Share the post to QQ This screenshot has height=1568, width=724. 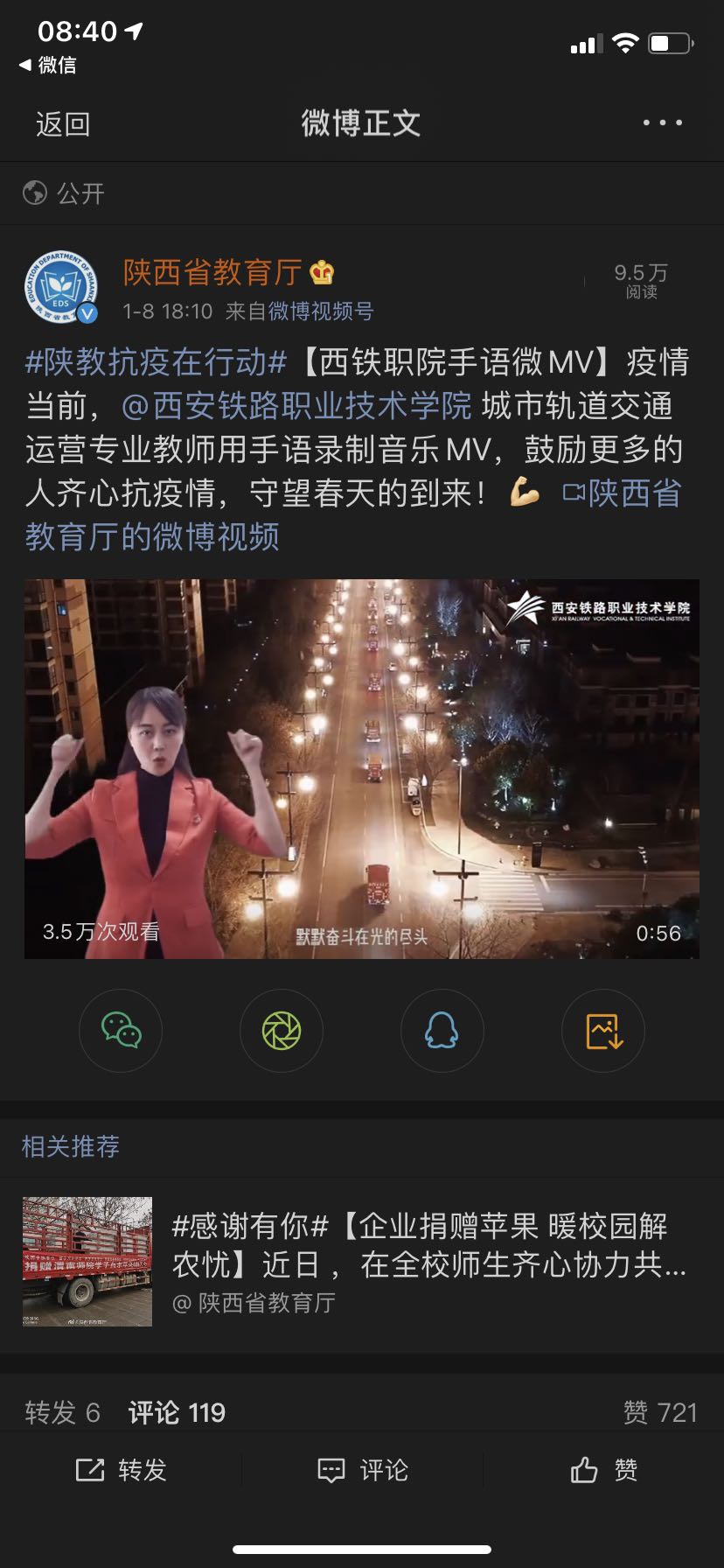[442, 1031]
